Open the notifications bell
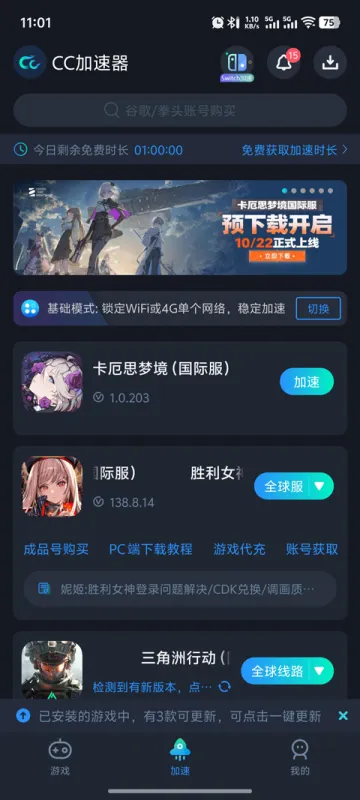This screenshot has height=800, width=360. (284, 62)
